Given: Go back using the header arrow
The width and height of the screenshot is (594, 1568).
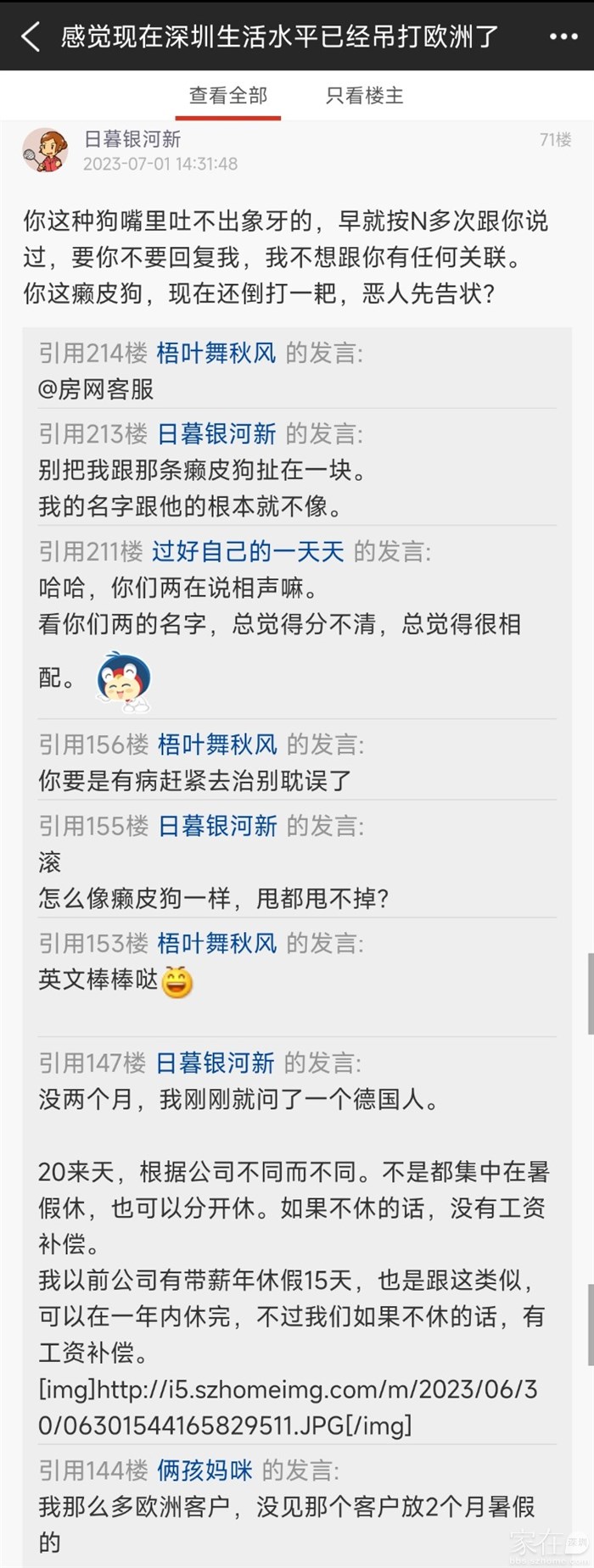Looking at the screenshot, I should pyautogui.click(x=31, y=36).
